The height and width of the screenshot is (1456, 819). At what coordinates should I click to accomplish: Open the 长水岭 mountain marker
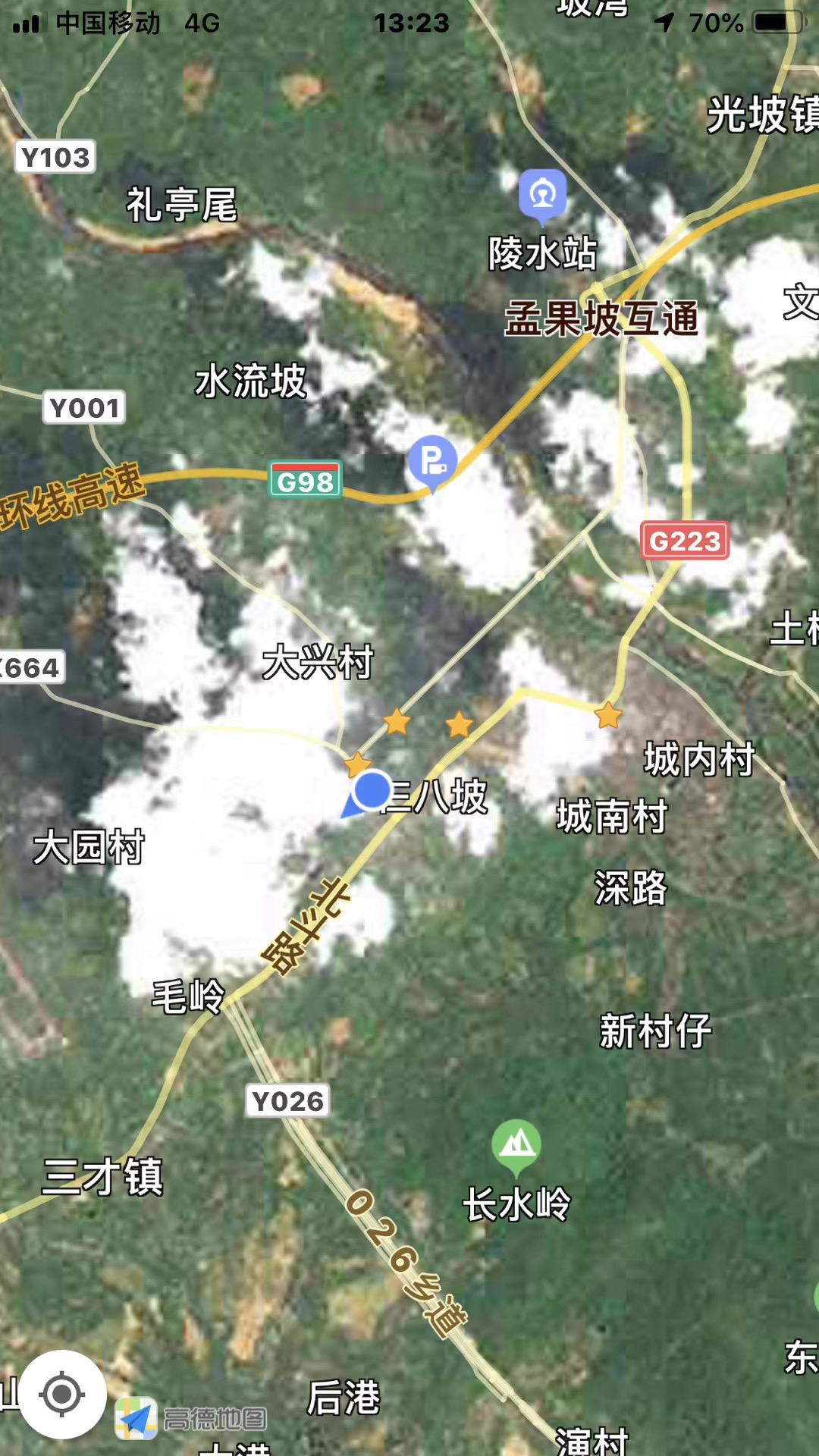coord(516,1146)
